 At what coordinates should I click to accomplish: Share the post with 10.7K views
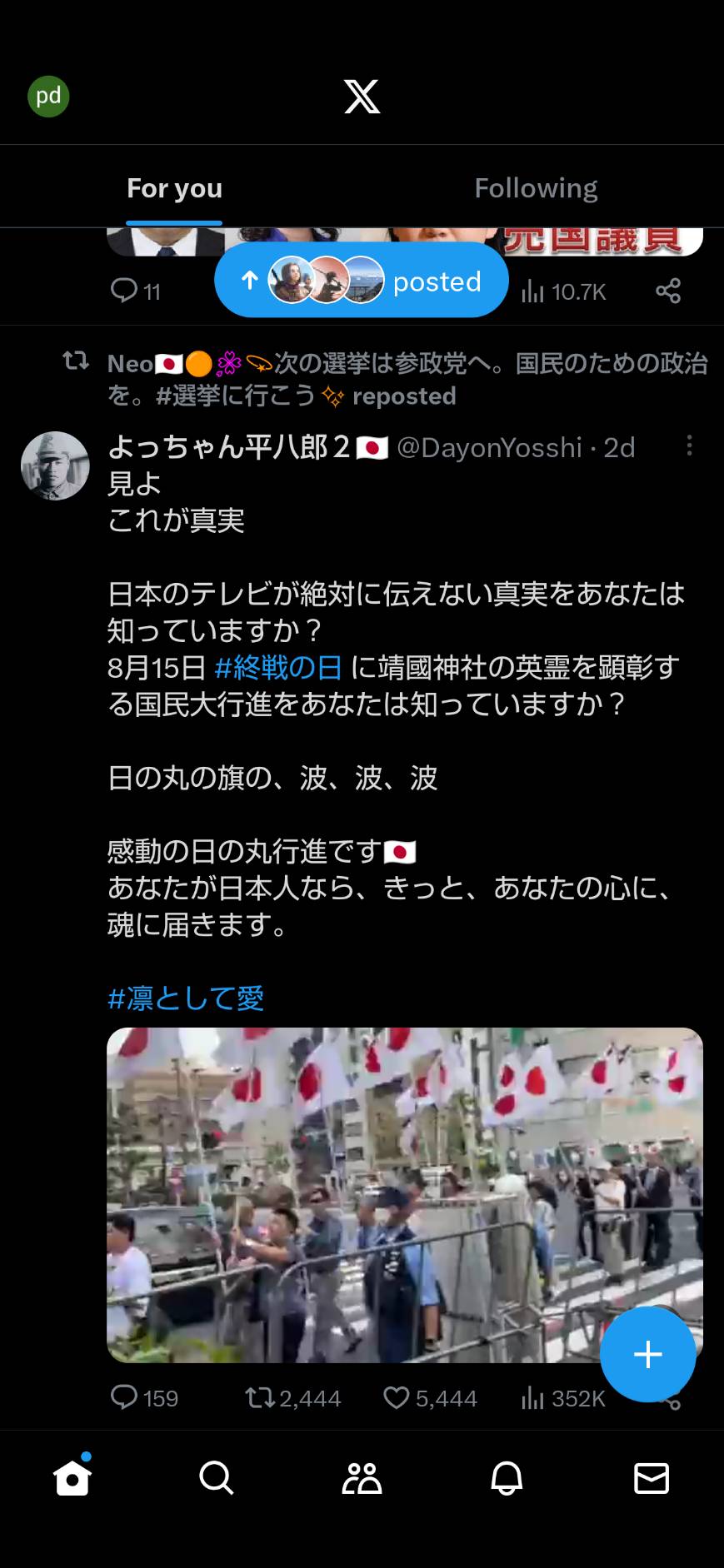(668, 291)
